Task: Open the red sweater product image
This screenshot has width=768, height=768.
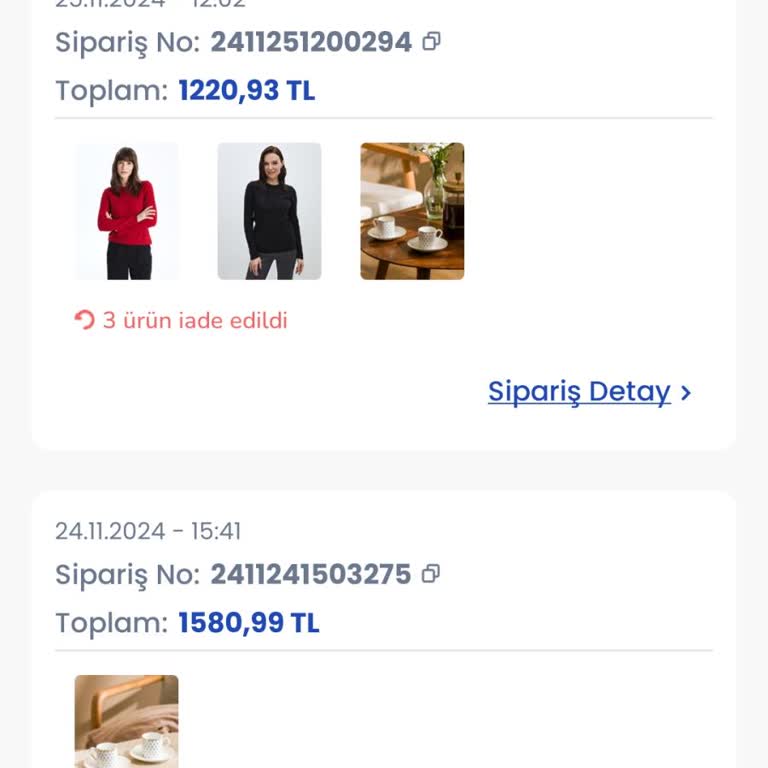Action: point(127,211)
